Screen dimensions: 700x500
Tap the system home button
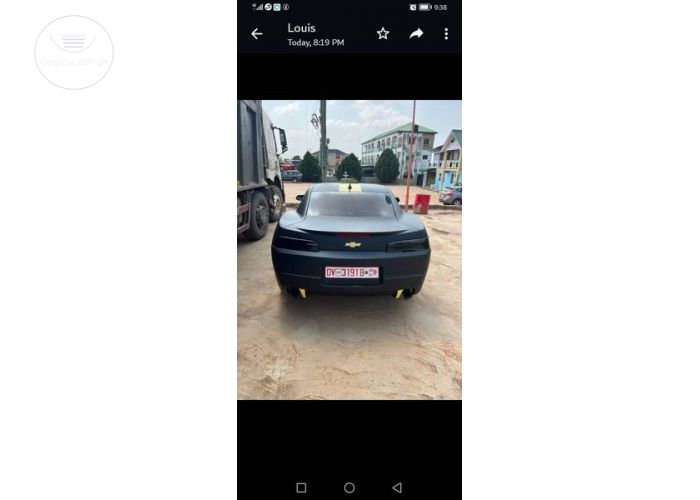click(x=349, y=488)
